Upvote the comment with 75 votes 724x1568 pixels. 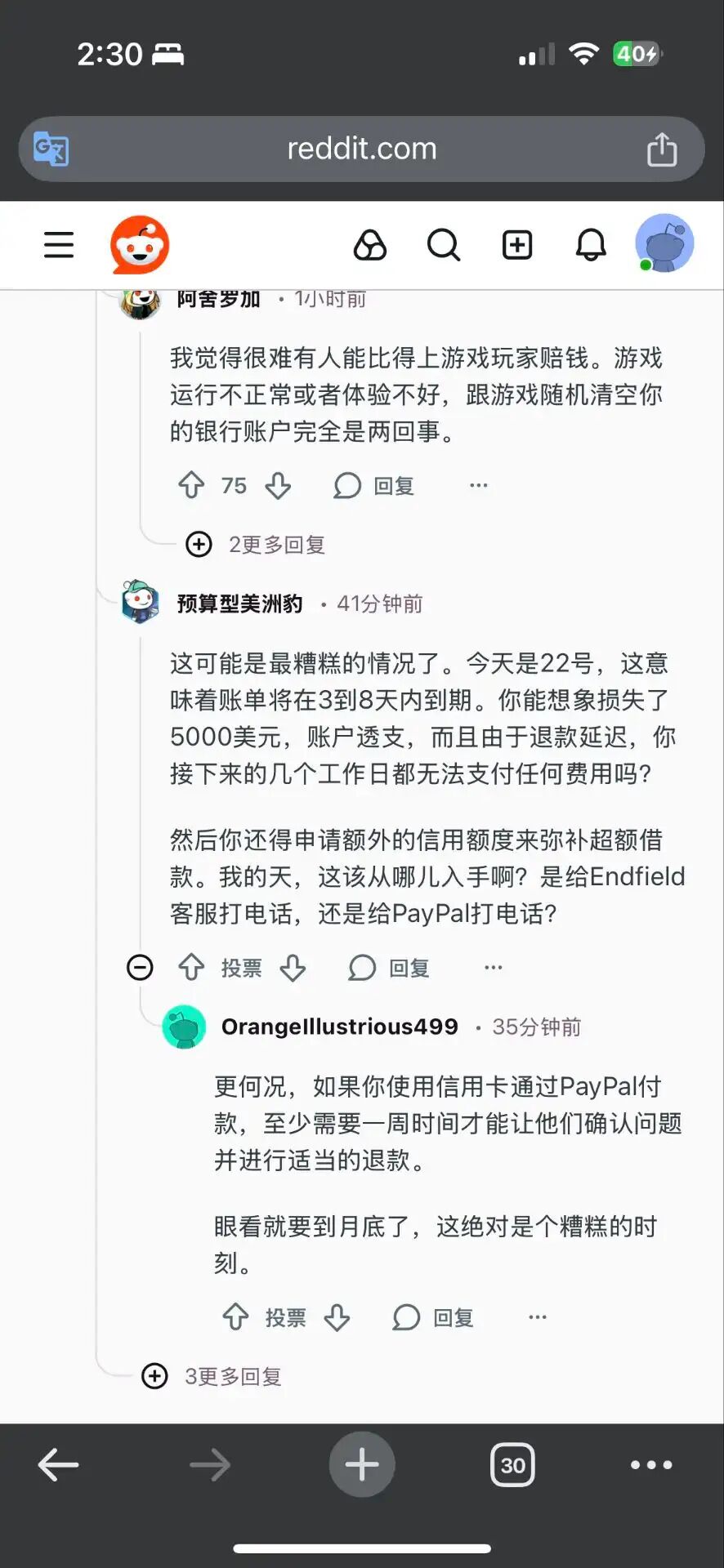(191, 485)
